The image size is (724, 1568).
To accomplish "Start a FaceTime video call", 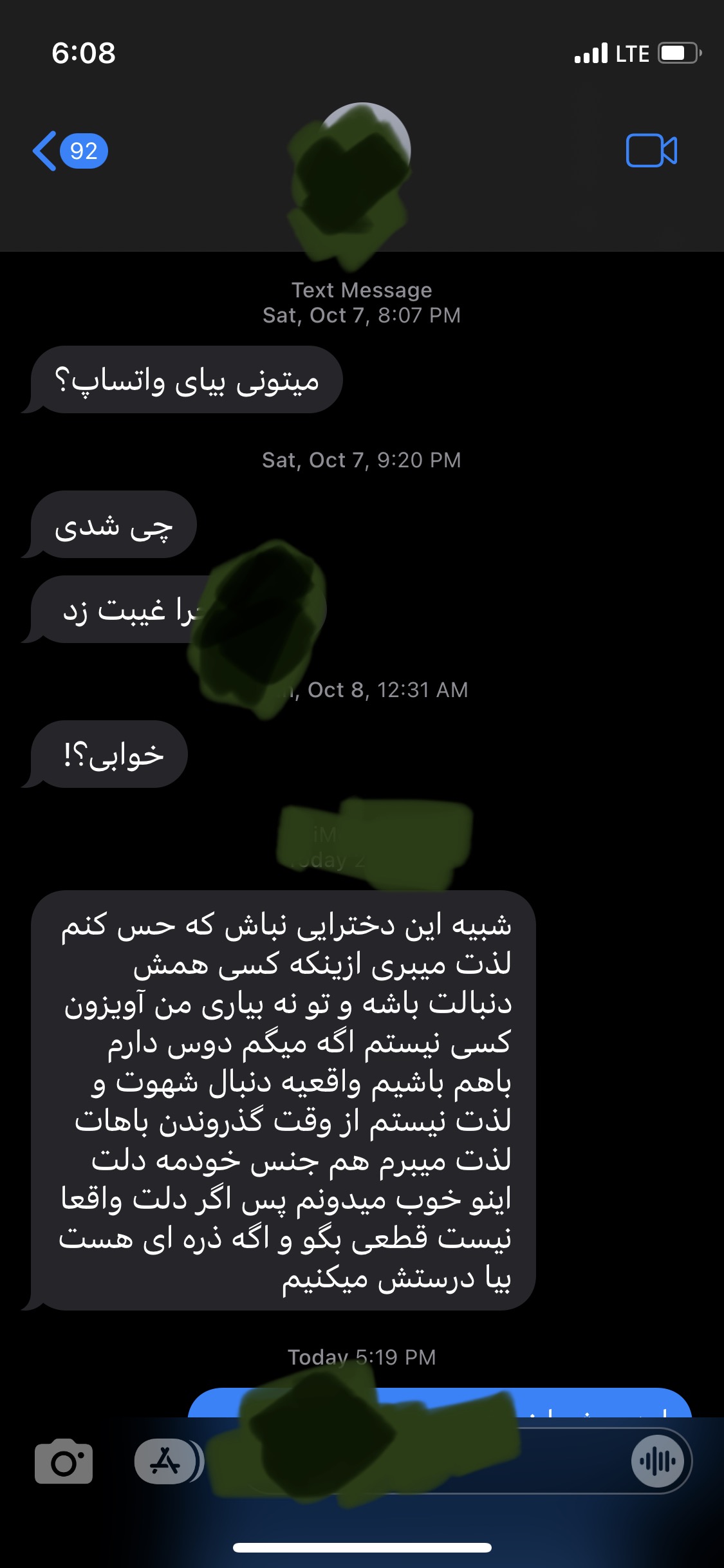I will pyautogui.click(x=651, y=151).
